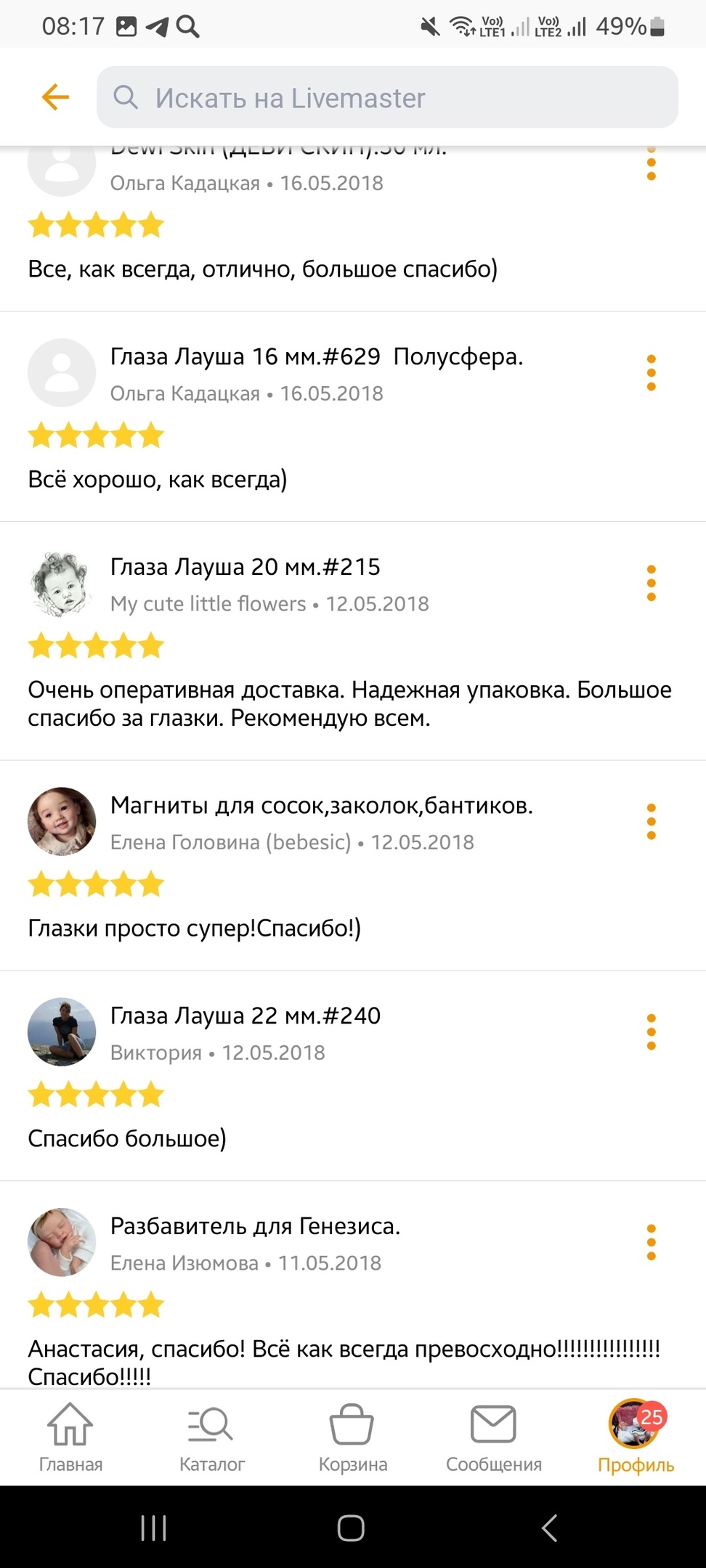
Task: Open the Каталог tab
Action: click(211, 1437)
